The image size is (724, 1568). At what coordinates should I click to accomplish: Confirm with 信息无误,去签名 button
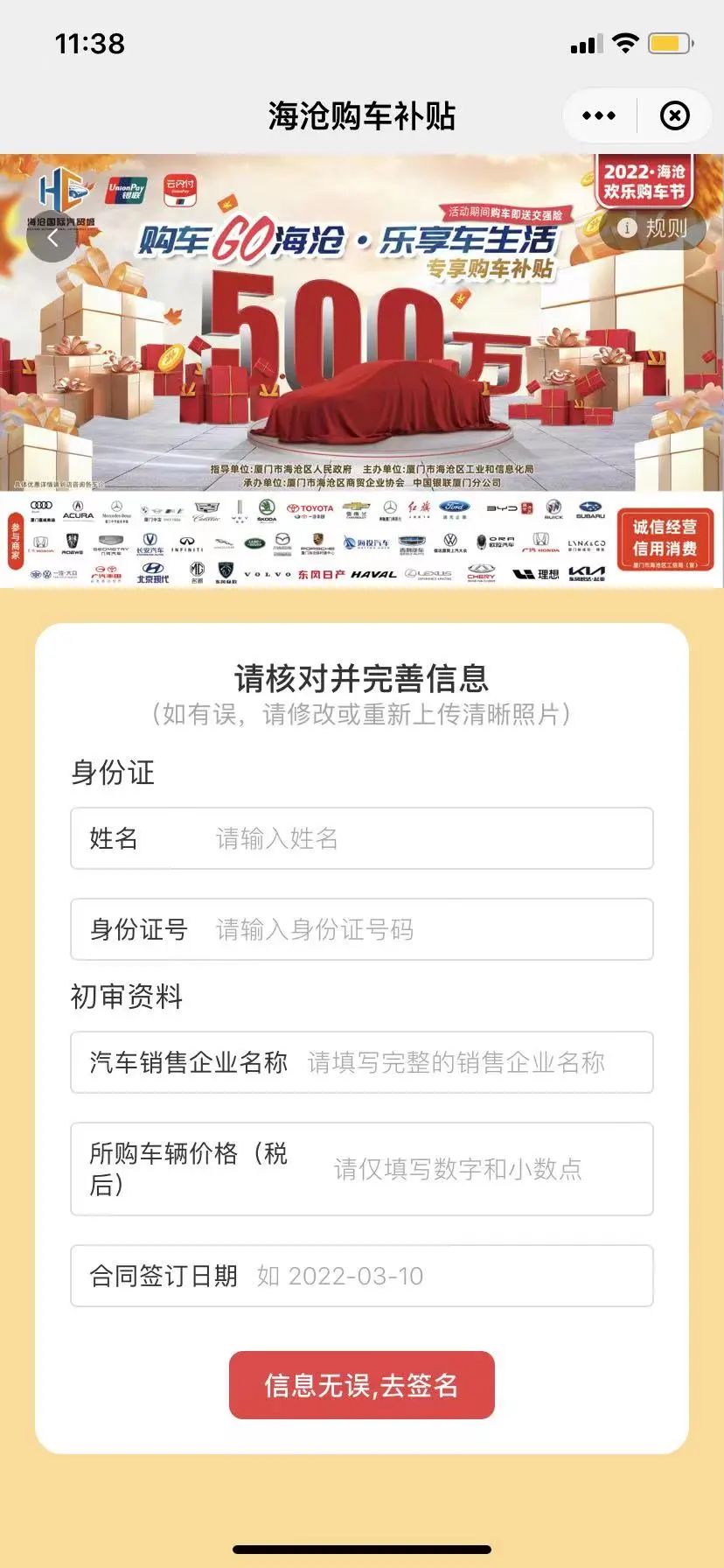[361, 1385]
